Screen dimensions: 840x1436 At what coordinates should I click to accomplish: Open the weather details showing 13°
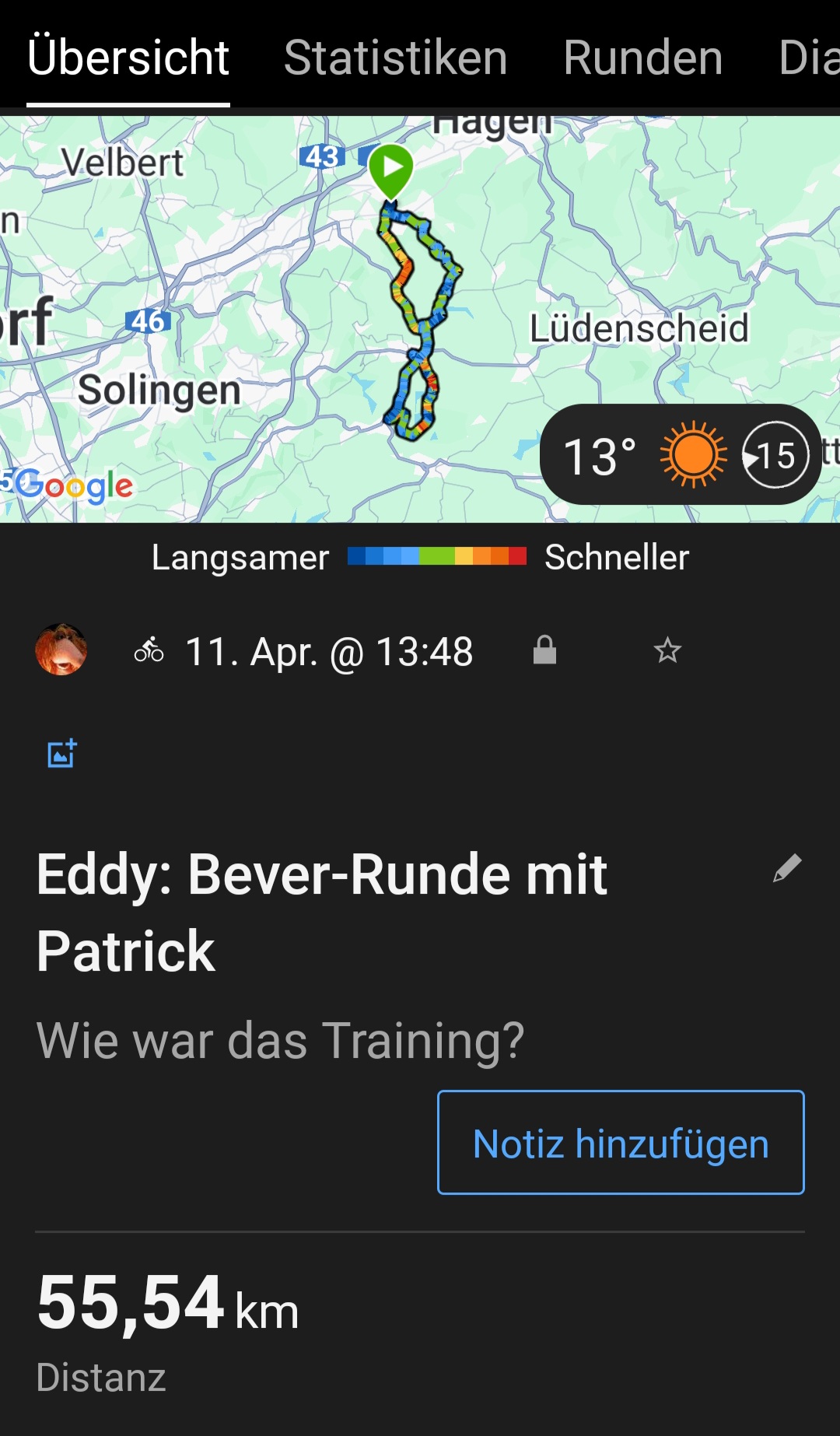click(680, 455)
